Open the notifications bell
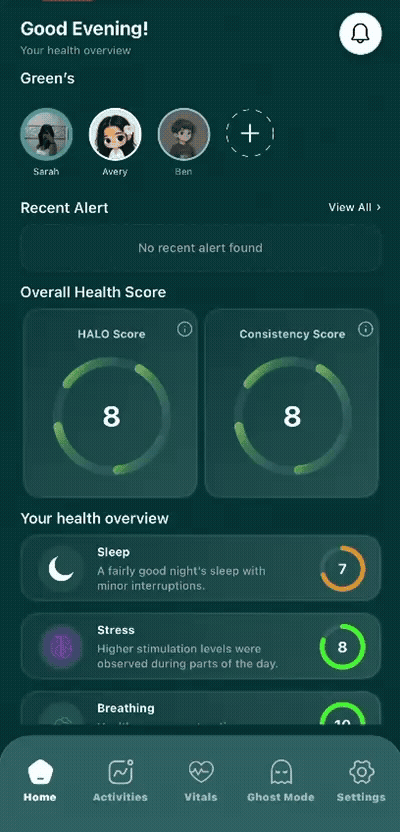The height and width of the screenshot is (832, 400). click(x=360, y=33)
